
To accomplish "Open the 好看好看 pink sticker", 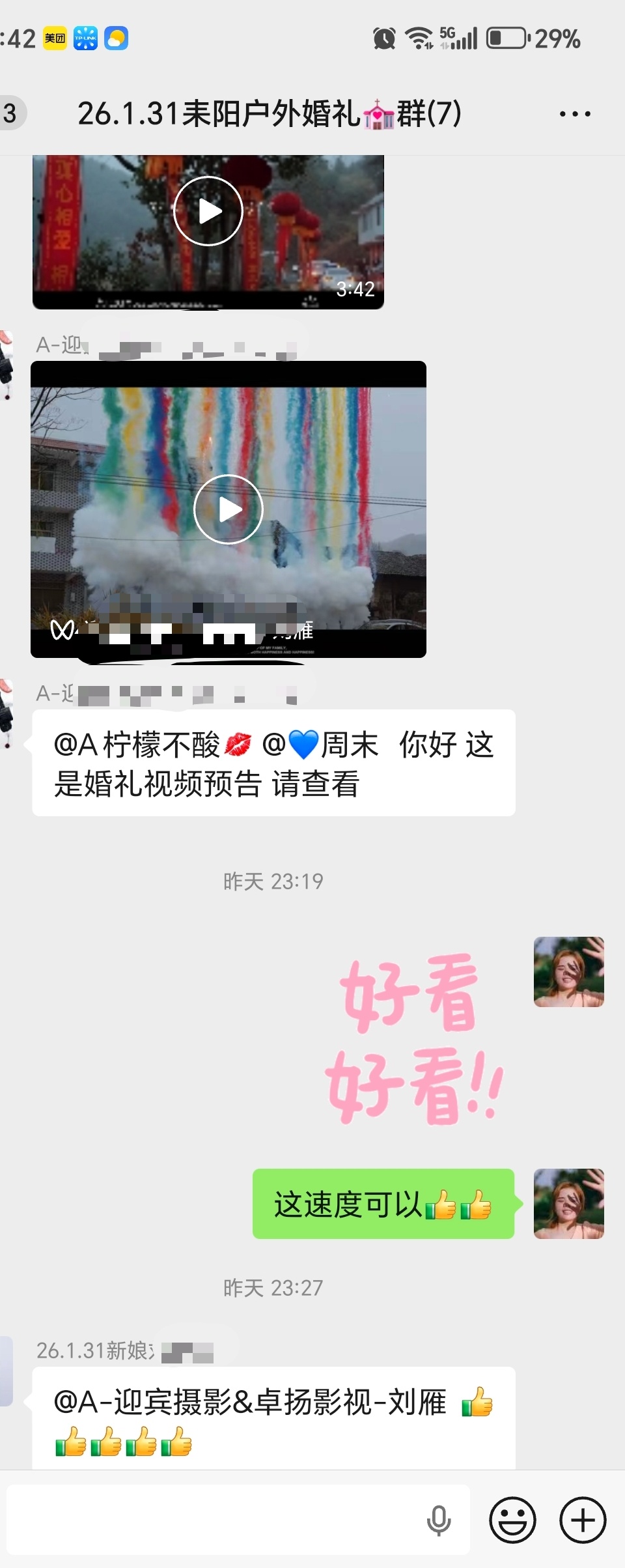I will click(x=414, y=1041).
